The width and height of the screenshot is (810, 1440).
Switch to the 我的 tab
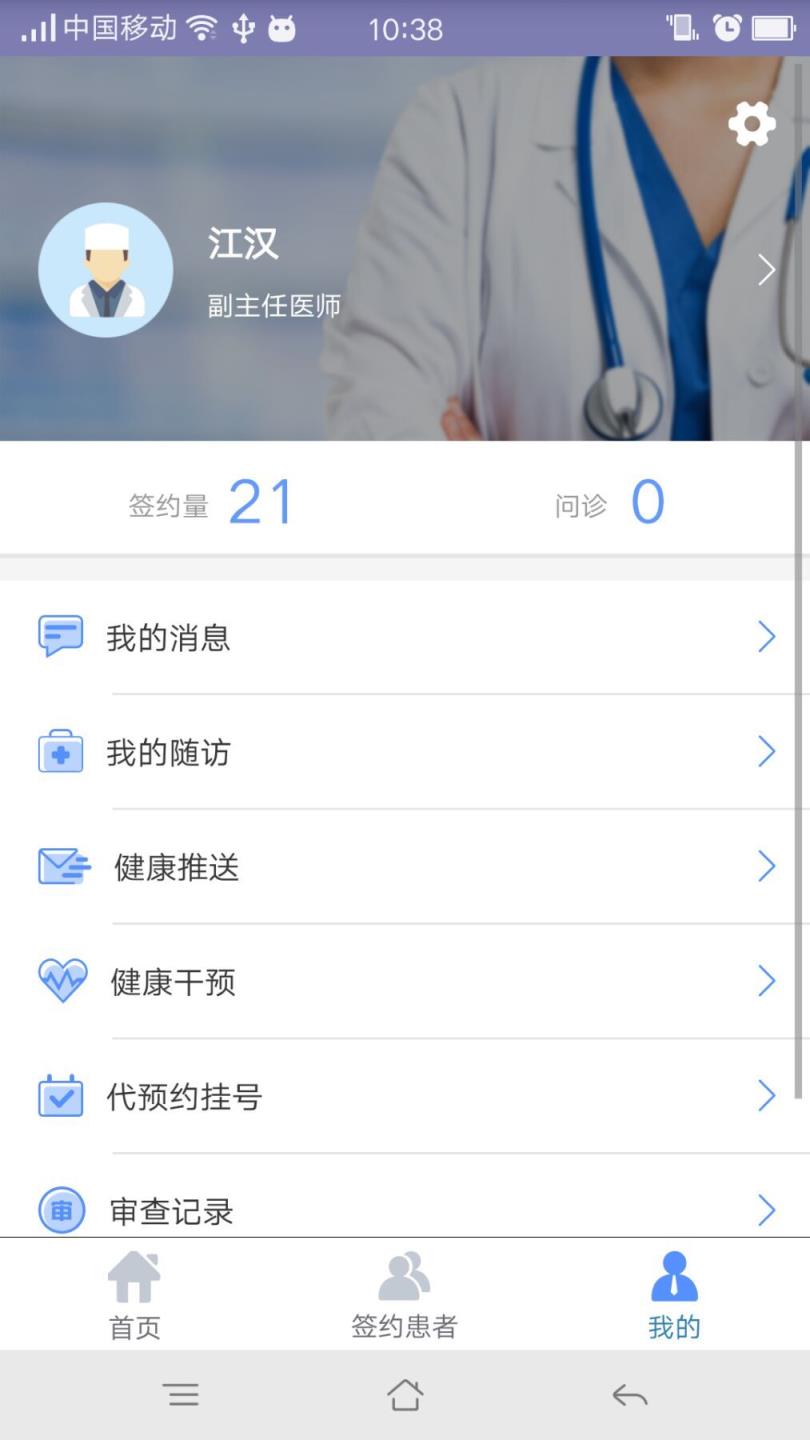point(675,1293)
